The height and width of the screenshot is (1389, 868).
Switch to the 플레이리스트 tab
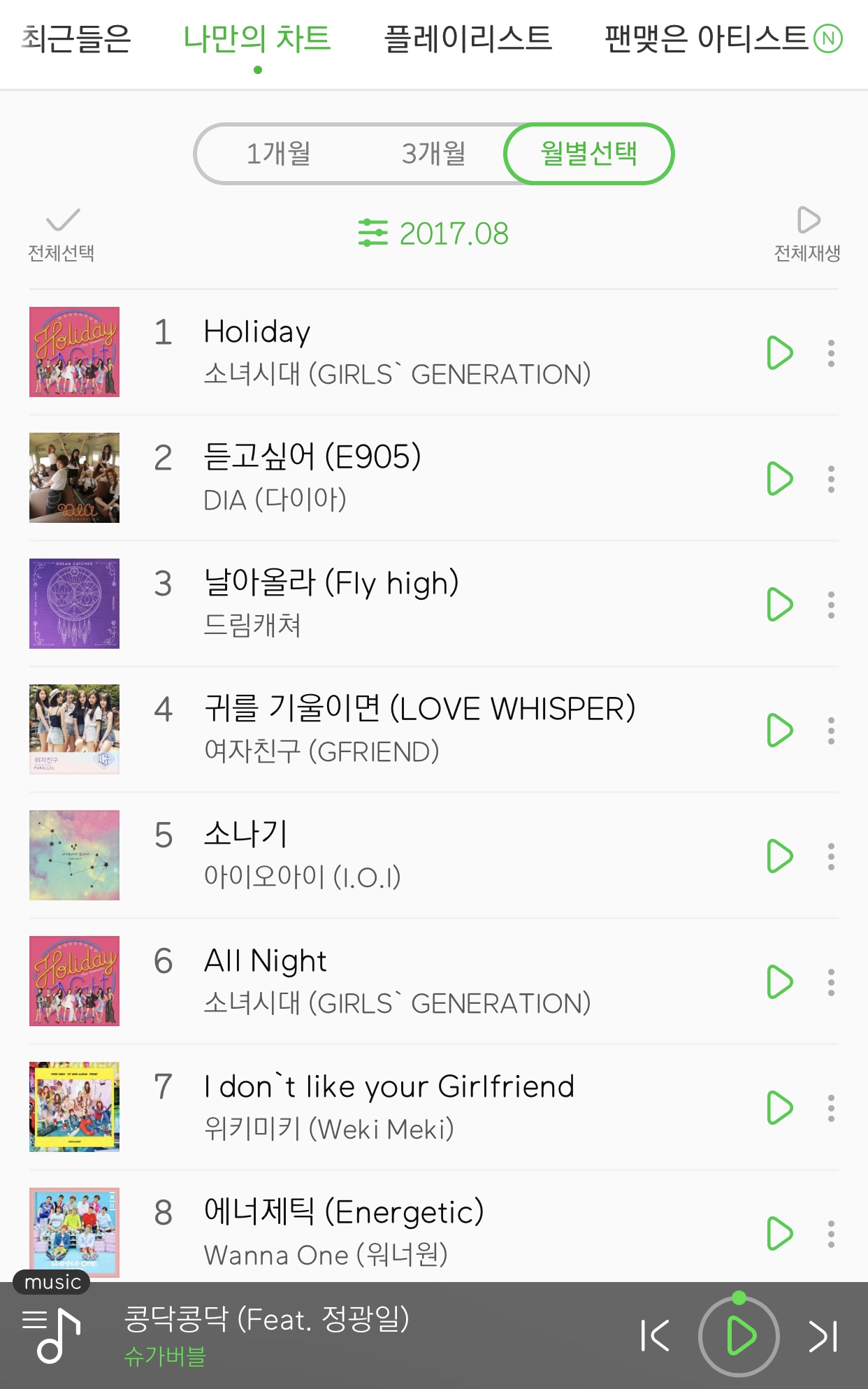(468, 39)
